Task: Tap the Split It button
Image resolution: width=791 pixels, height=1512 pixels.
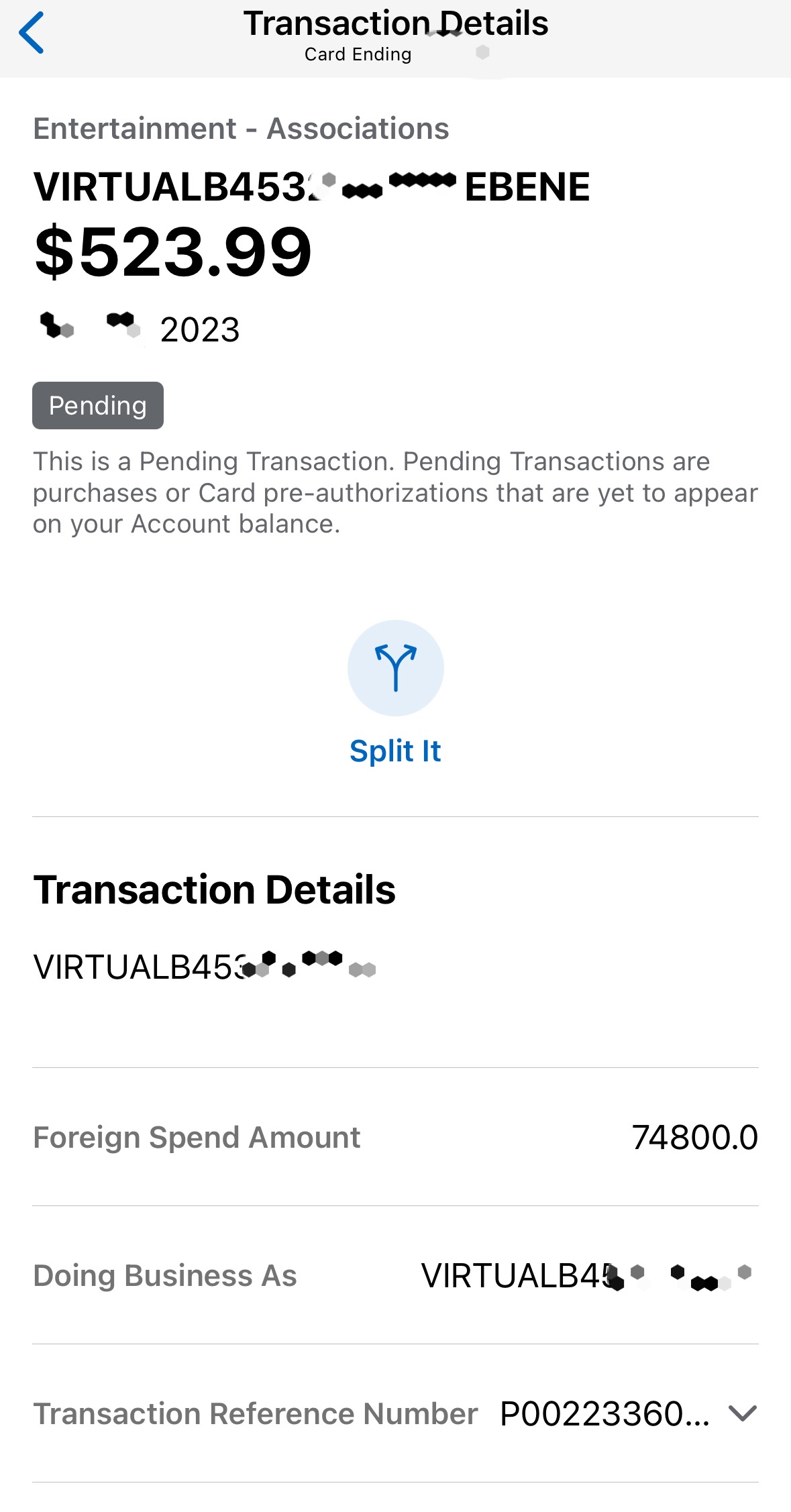Action: tap(395, 693)
